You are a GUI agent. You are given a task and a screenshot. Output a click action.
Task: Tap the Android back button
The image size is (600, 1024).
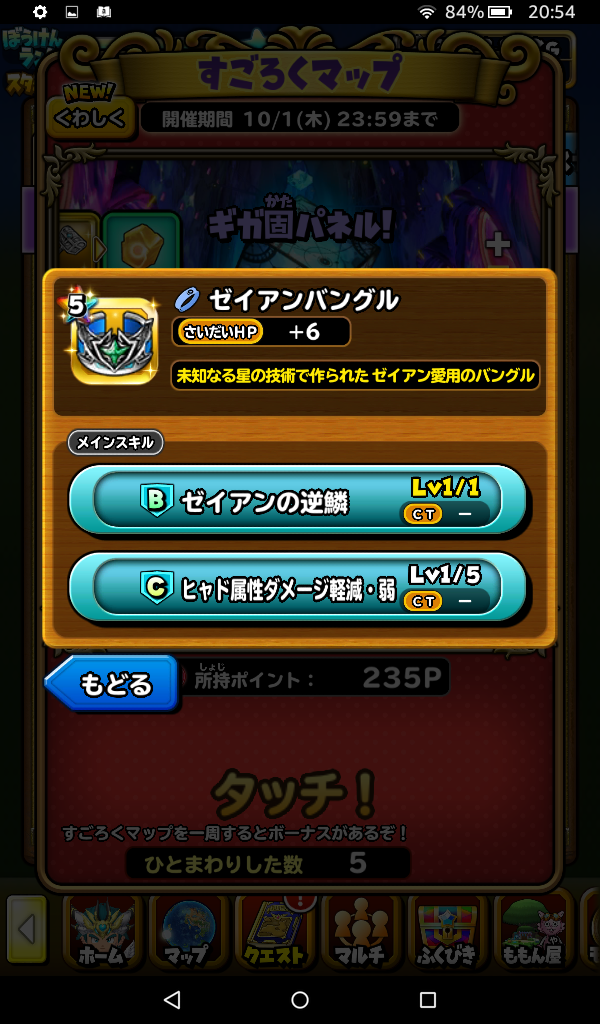pos(172,1000)
